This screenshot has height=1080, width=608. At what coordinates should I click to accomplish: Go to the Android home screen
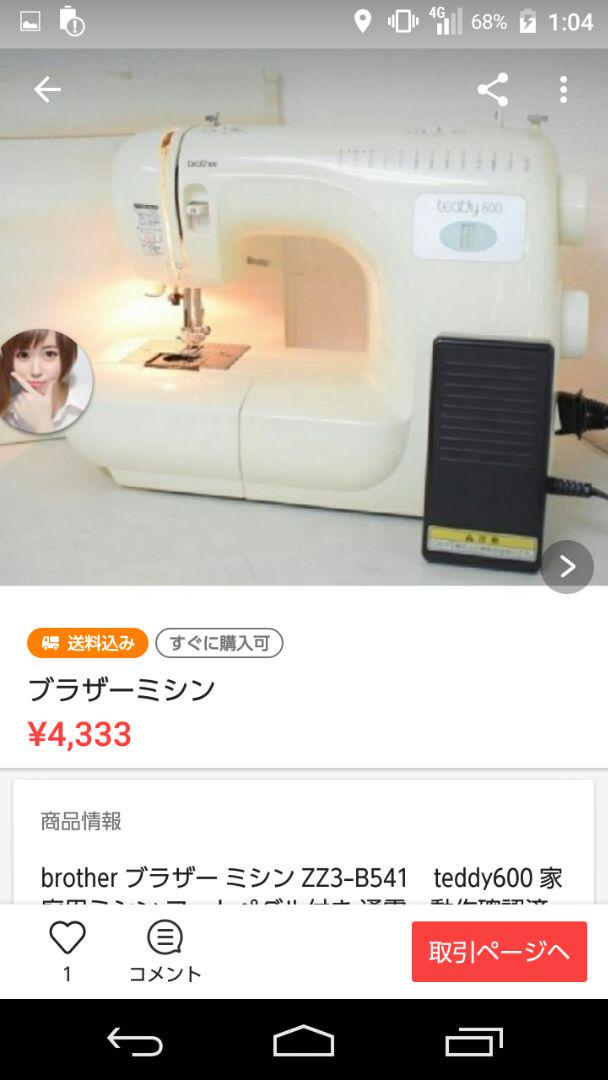point(304,1040)
